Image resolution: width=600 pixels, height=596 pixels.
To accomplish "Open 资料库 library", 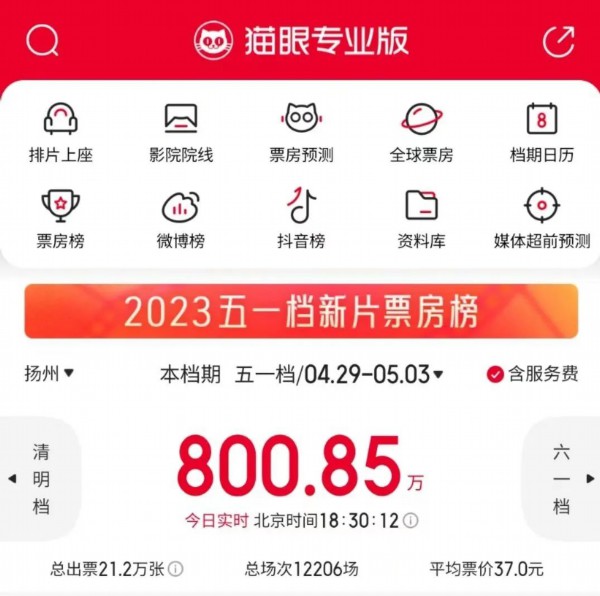I will (x=421, y=219).
